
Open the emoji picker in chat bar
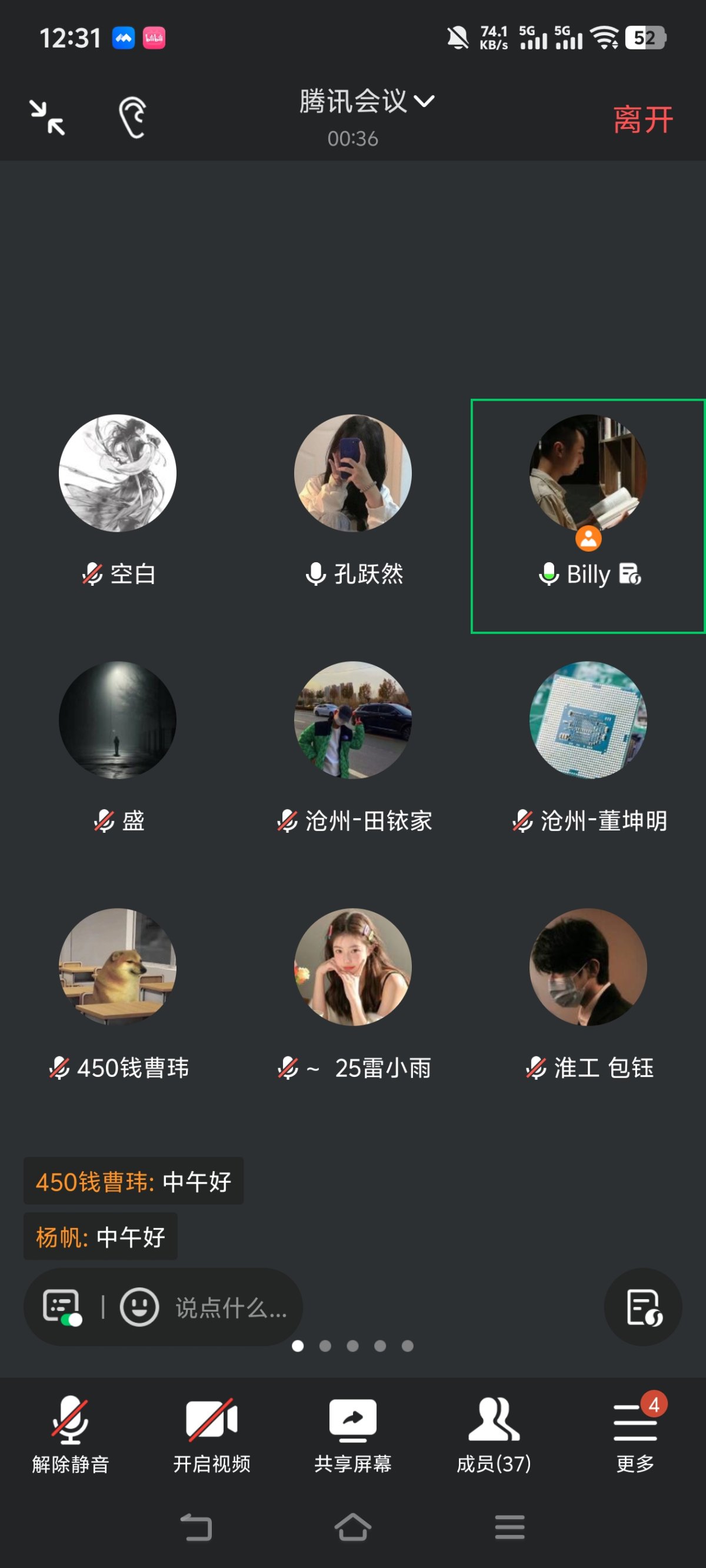pos(139,1307)
